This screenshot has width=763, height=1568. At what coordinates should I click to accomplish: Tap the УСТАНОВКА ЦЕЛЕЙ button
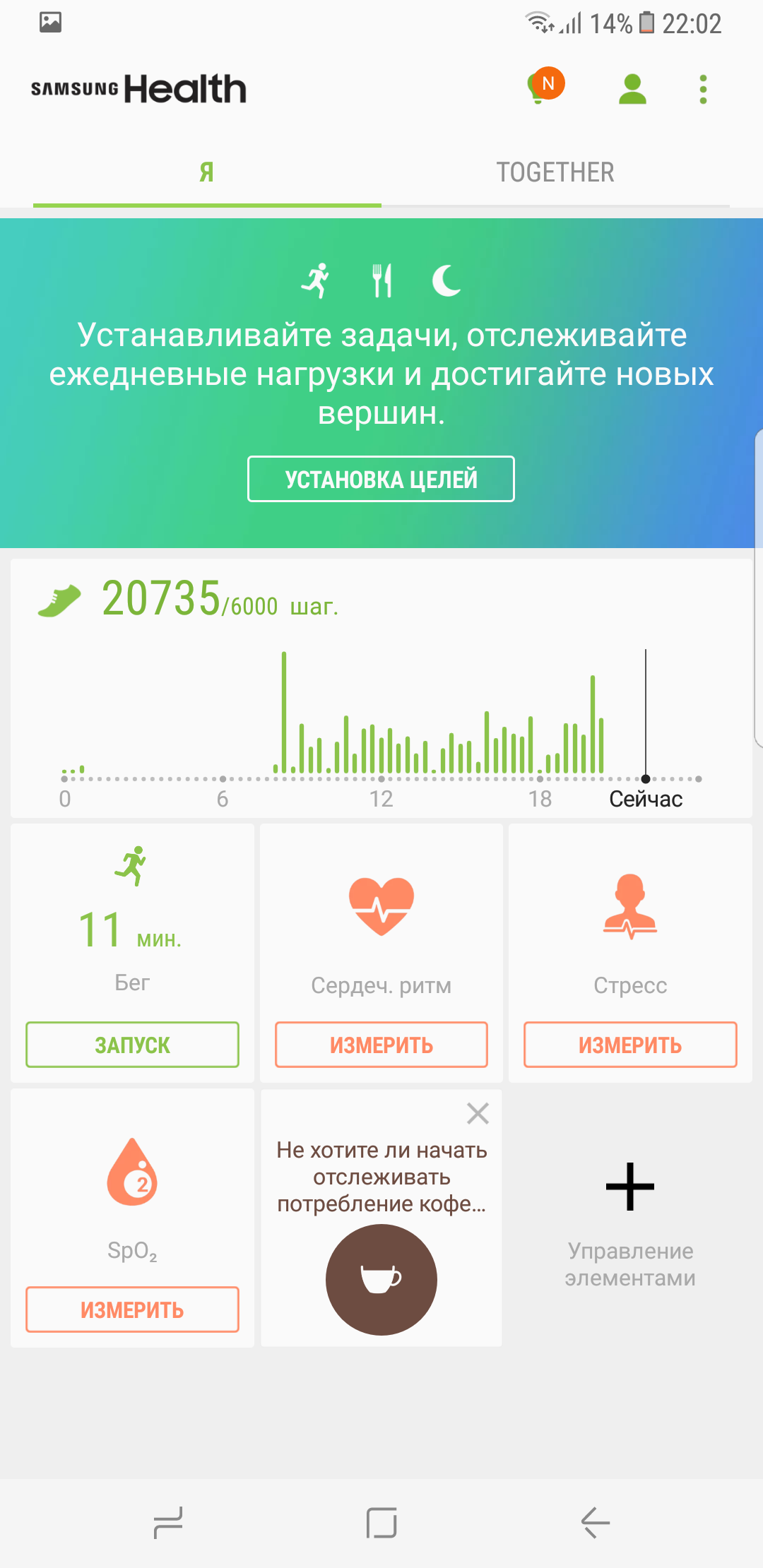[381, 479]
